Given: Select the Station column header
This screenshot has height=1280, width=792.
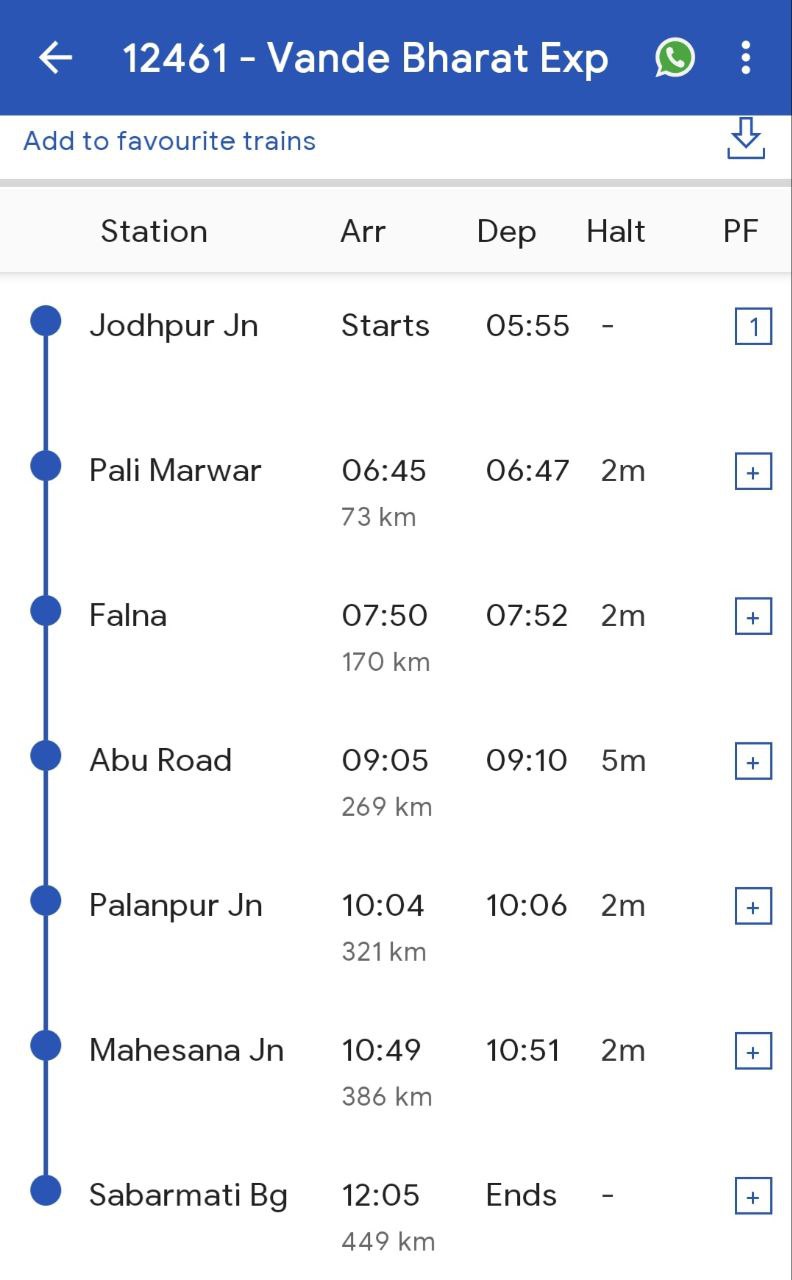Looking at the screenshot, I should (x=154, y=231).
